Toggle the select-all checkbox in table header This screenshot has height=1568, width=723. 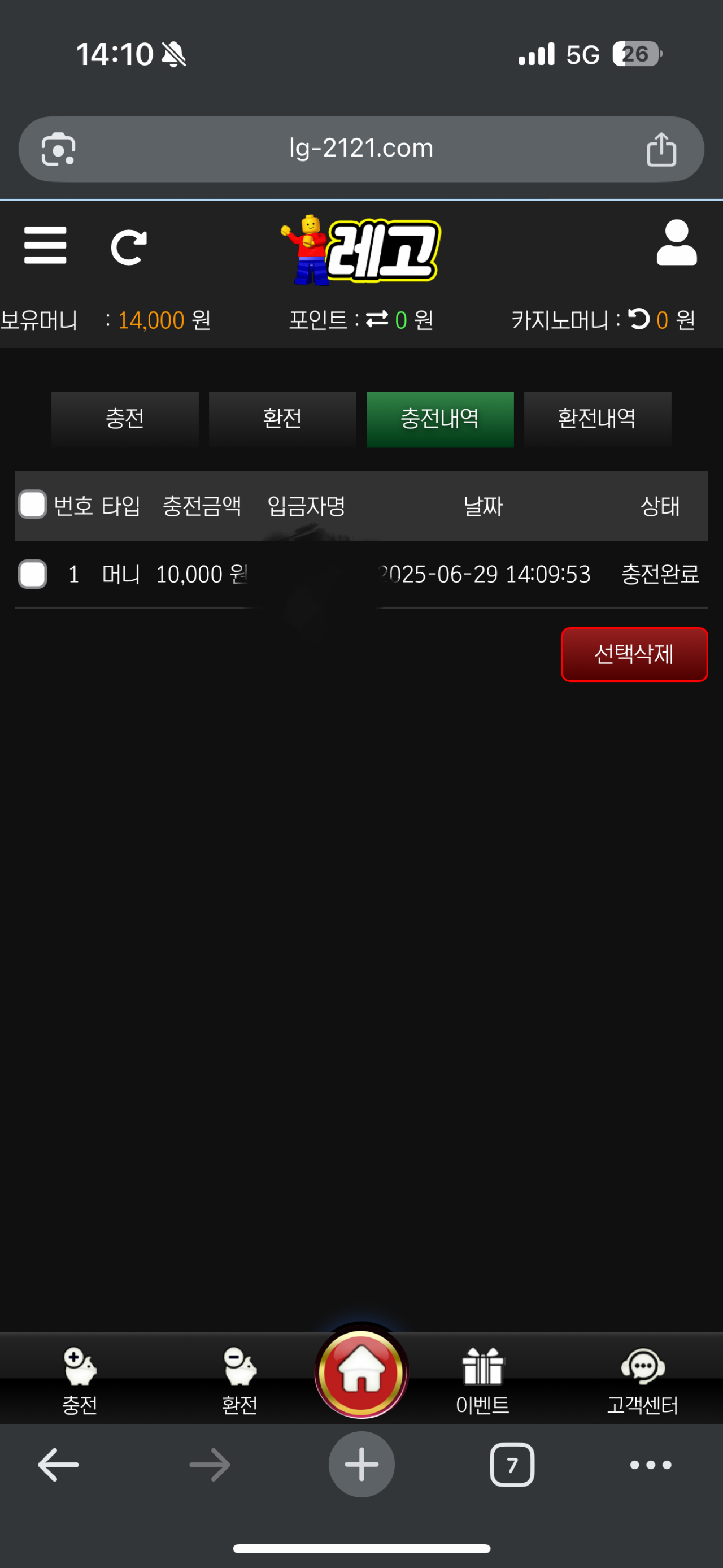coord(32,505)
